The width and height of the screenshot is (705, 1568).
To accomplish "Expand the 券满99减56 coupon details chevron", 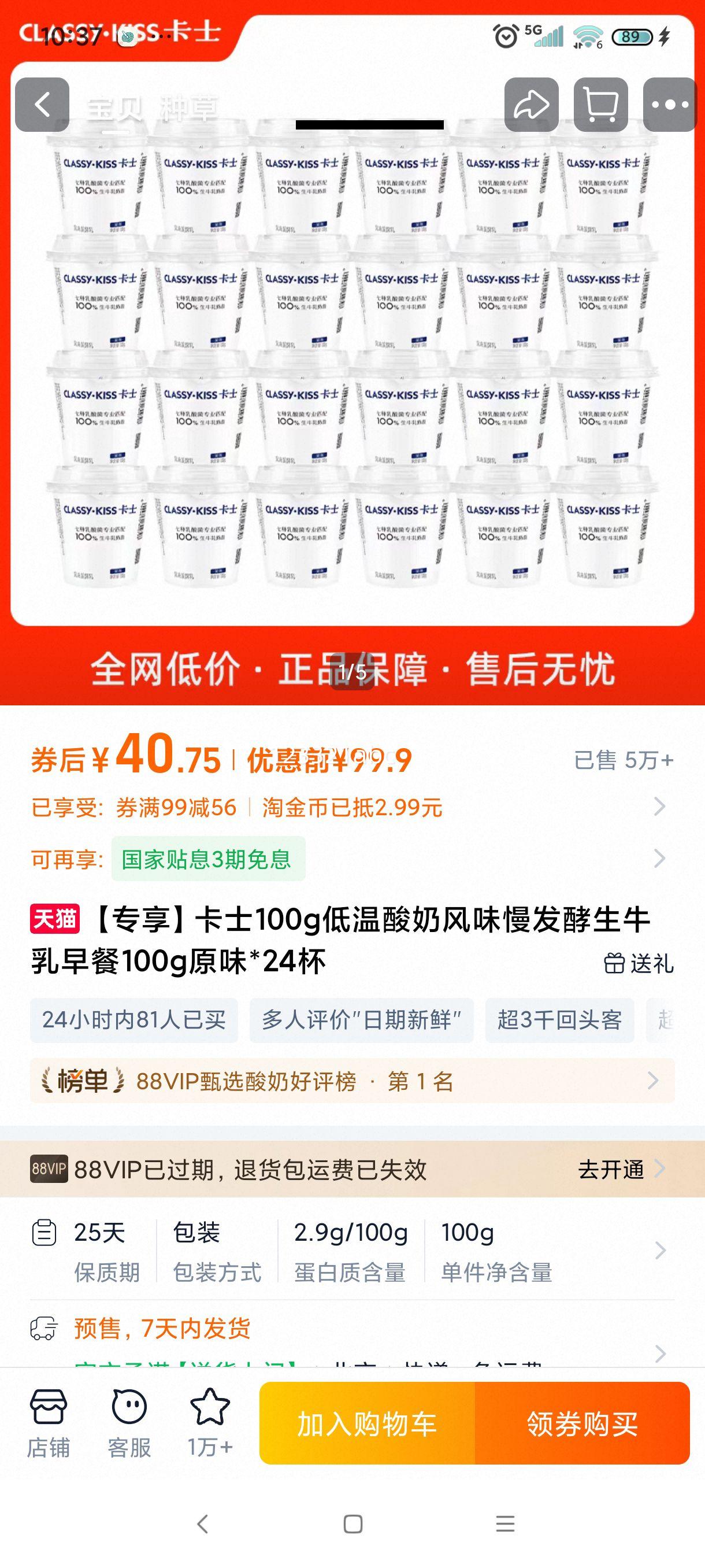I will click(659, 808).
